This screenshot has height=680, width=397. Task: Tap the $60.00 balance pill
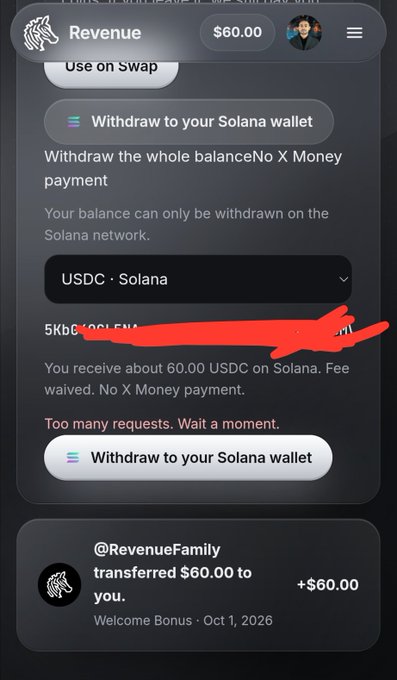[x=237, y=33]
